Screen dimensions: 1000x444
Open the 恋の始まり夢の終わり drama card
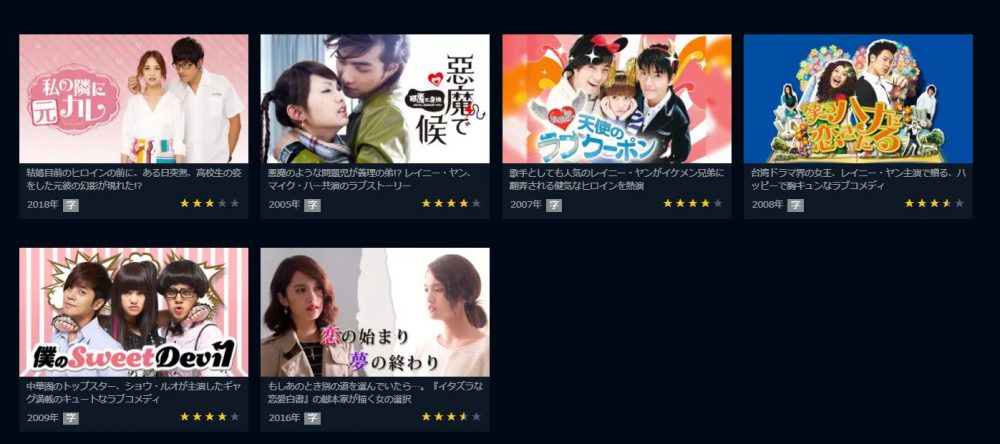(375, 312)
